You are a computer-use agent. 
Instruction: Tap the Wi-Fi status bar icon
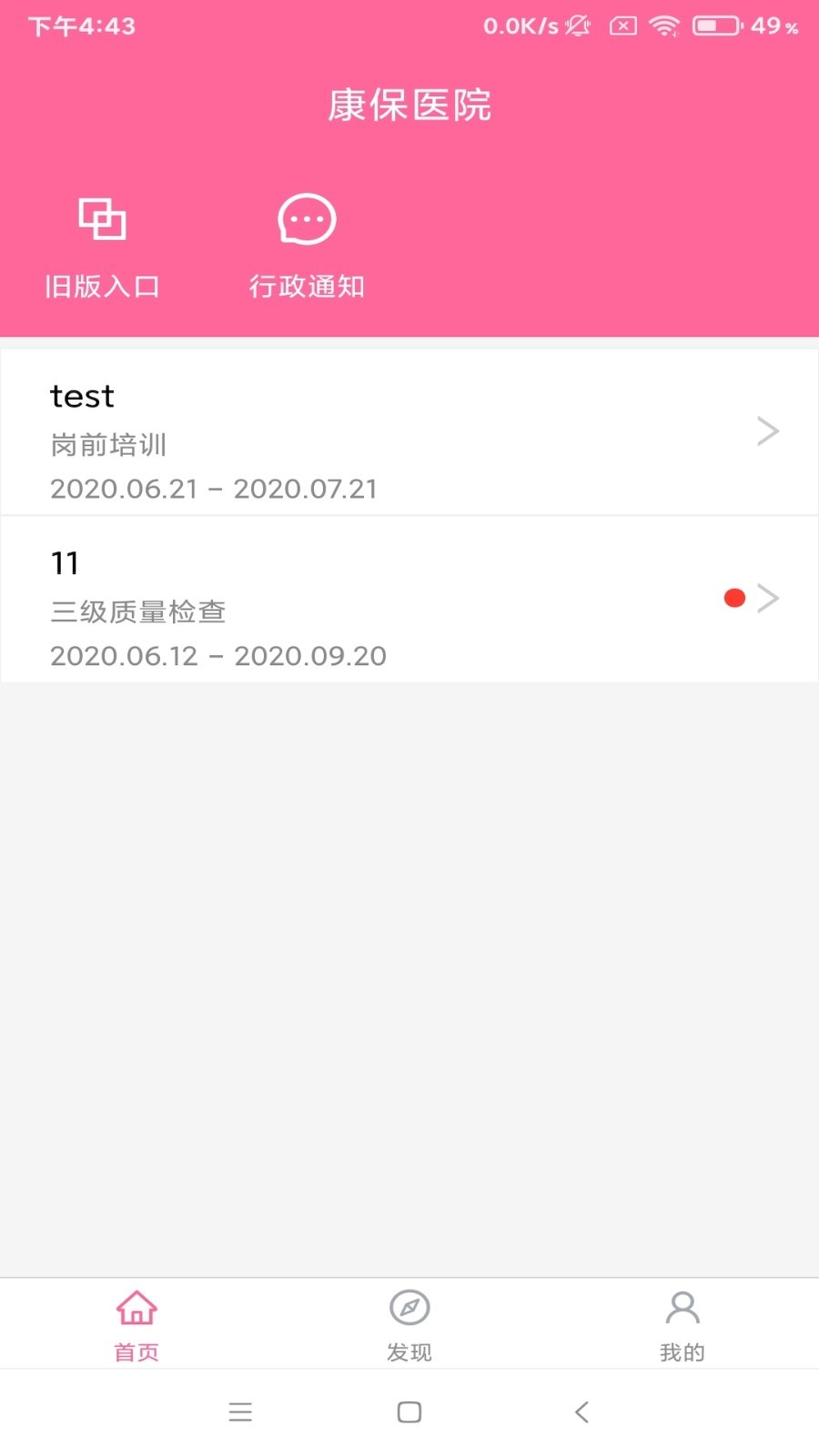coord(667,26)
